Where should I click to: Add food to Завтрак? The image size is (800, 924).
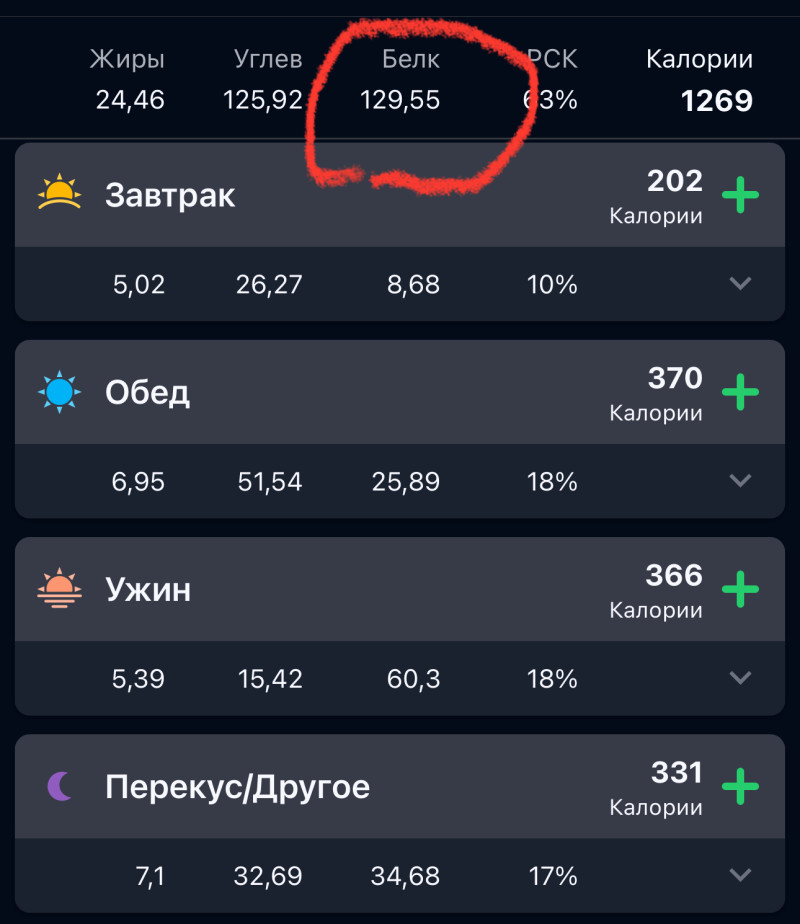pos(740,195)
